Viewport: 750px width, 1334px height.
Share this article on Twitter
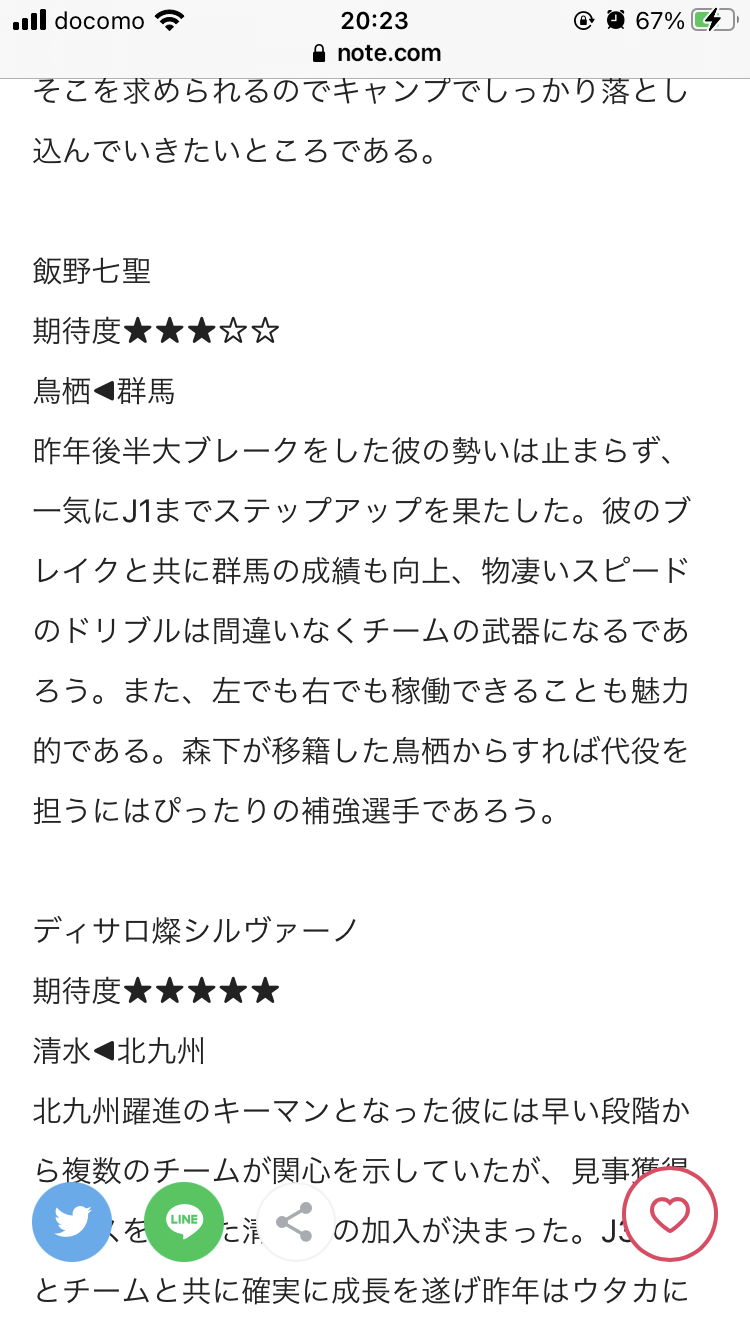pos(72,1221)
